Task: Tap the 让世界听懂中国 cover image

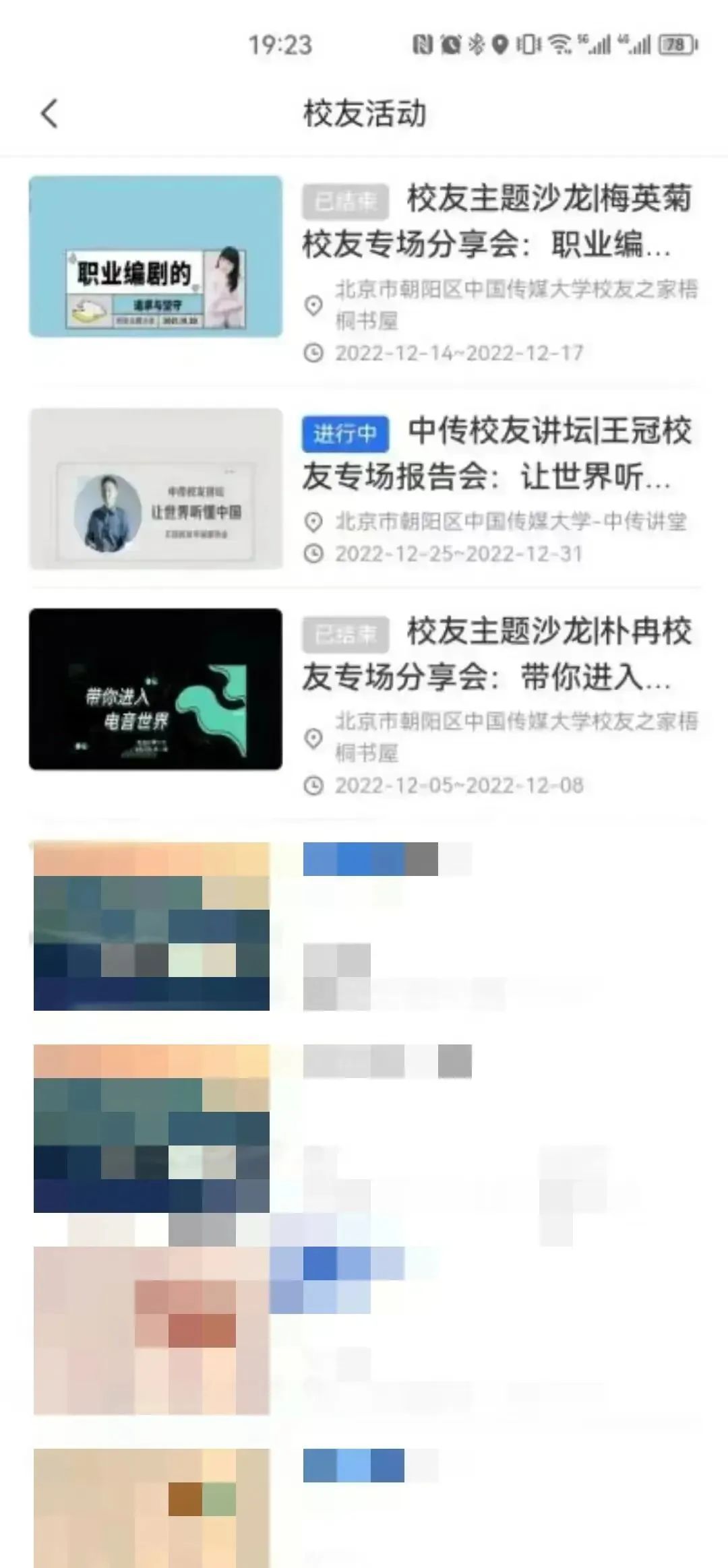Action: [156, 489]
